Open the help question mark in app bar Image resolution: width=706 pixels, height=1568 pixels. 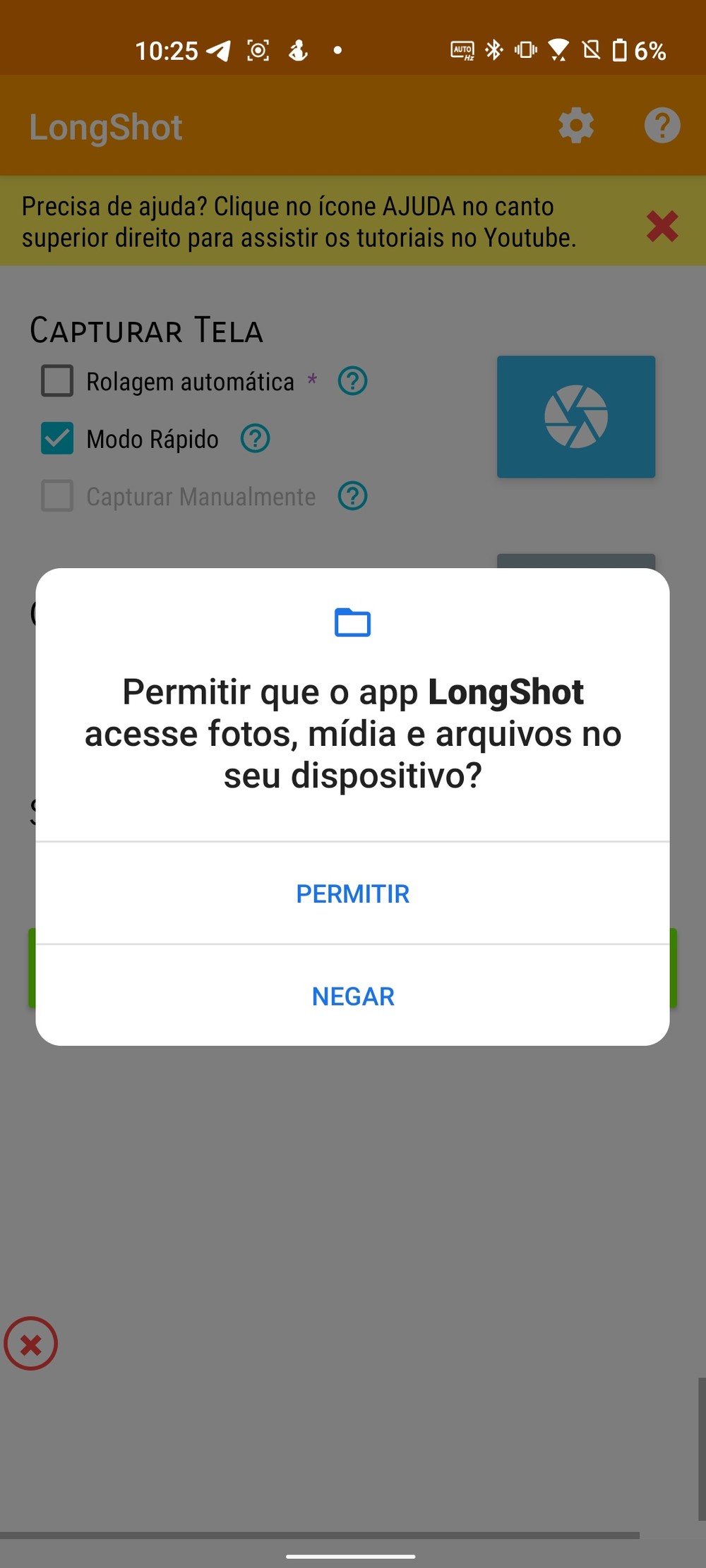[662, 126]
